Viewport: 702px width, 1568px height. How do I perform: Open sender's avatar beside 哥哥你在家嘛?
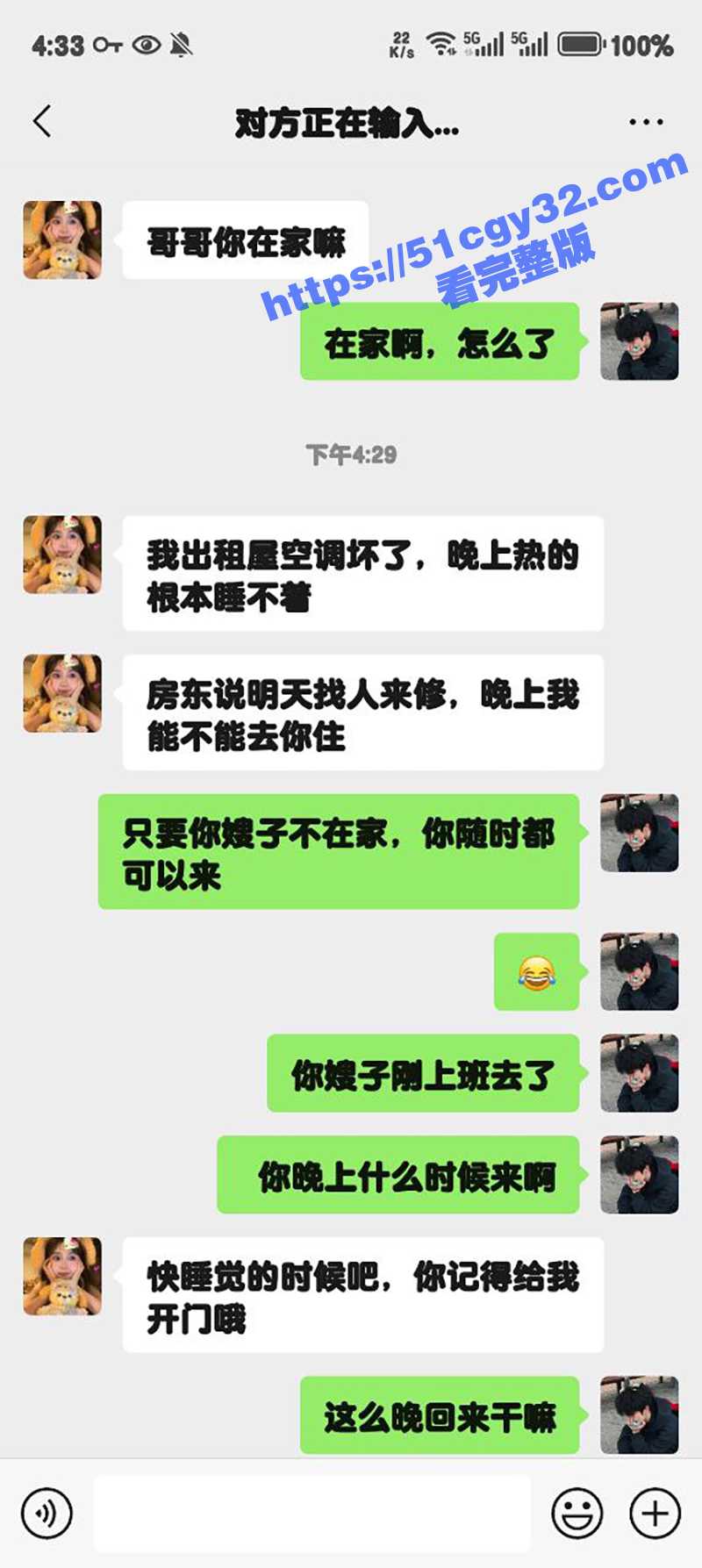point(62,240)
